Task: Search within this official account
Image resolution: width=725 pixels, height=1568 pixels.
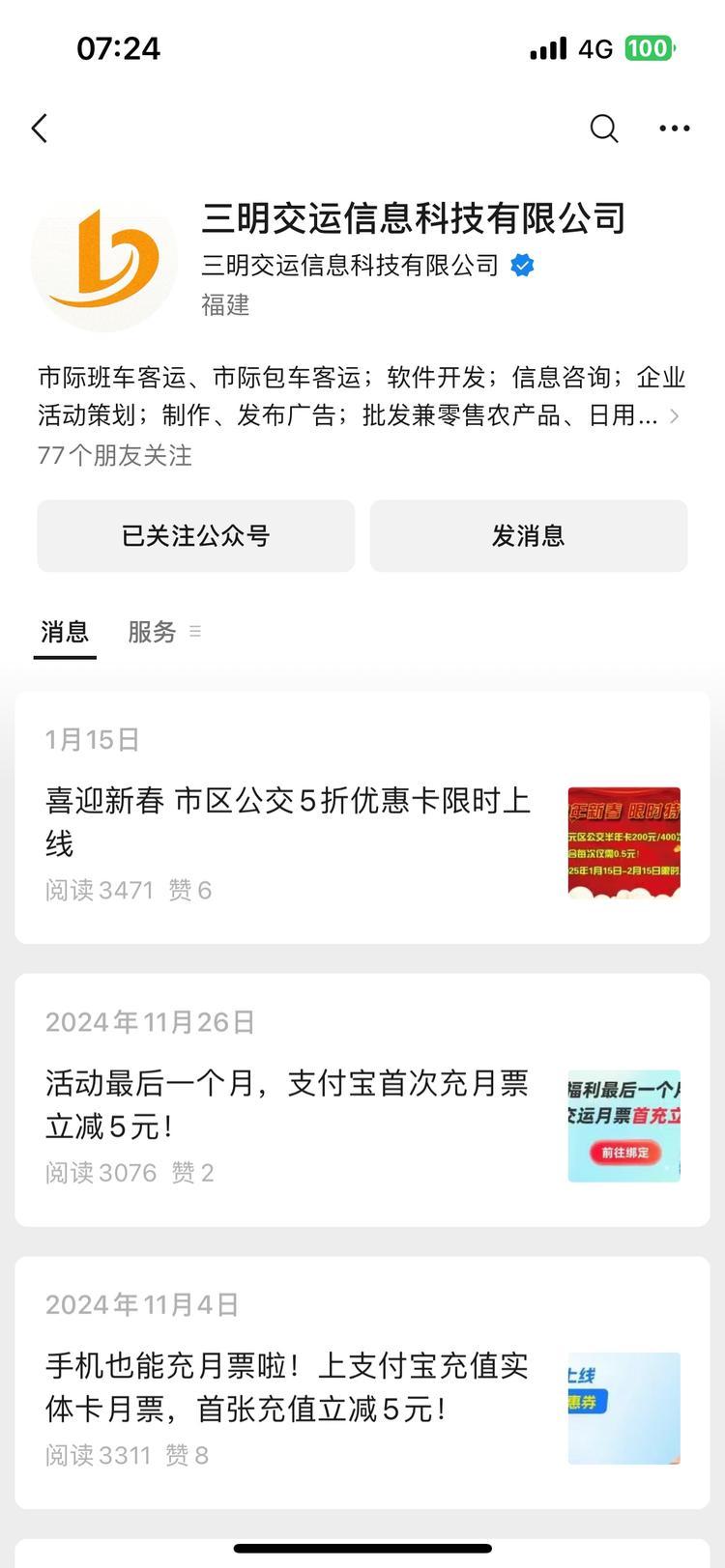Action: coord(604,128)
